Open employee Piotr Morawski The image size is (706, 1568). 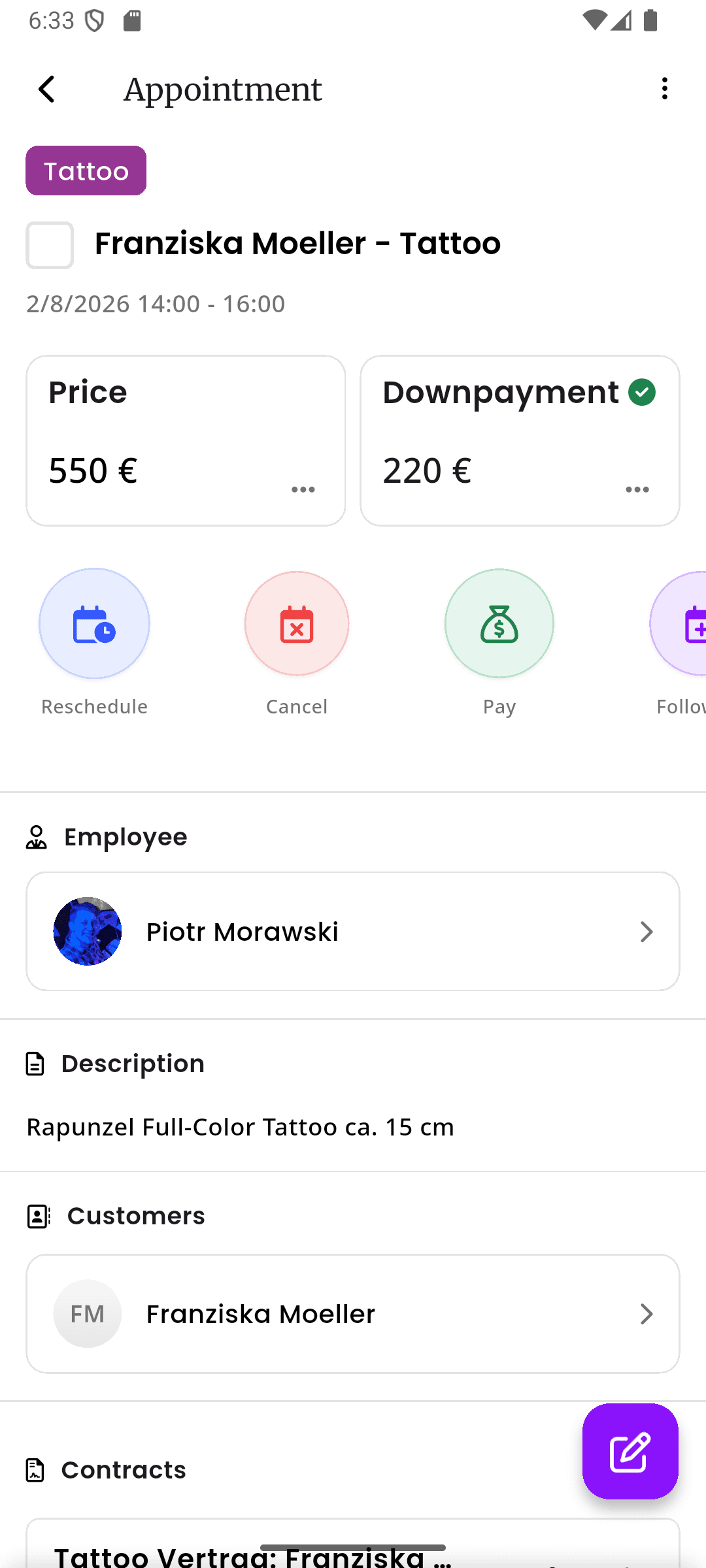pyautogui.click(x=353, y=932)
